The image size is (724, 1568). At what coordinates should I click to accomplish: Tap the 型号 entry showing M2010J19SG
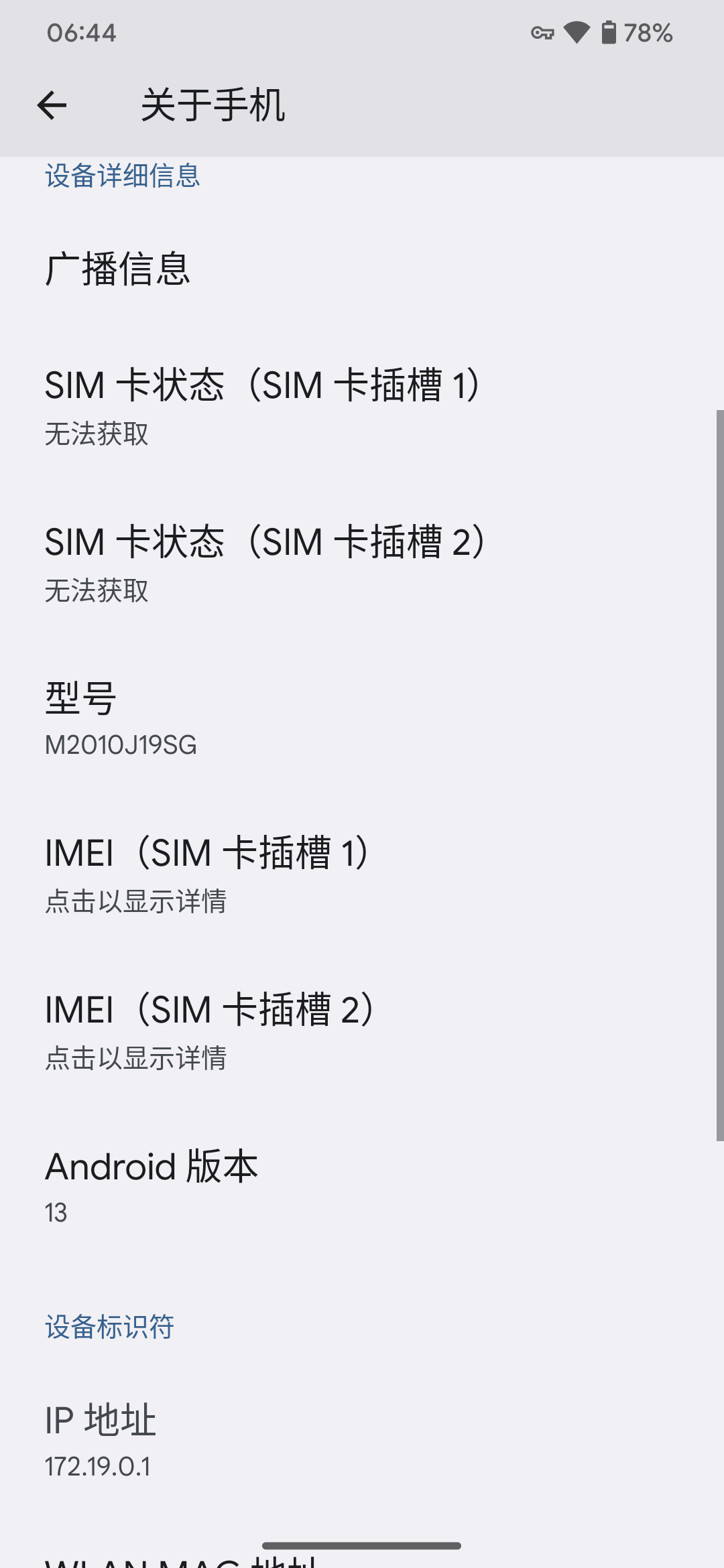tap(121, 720)
